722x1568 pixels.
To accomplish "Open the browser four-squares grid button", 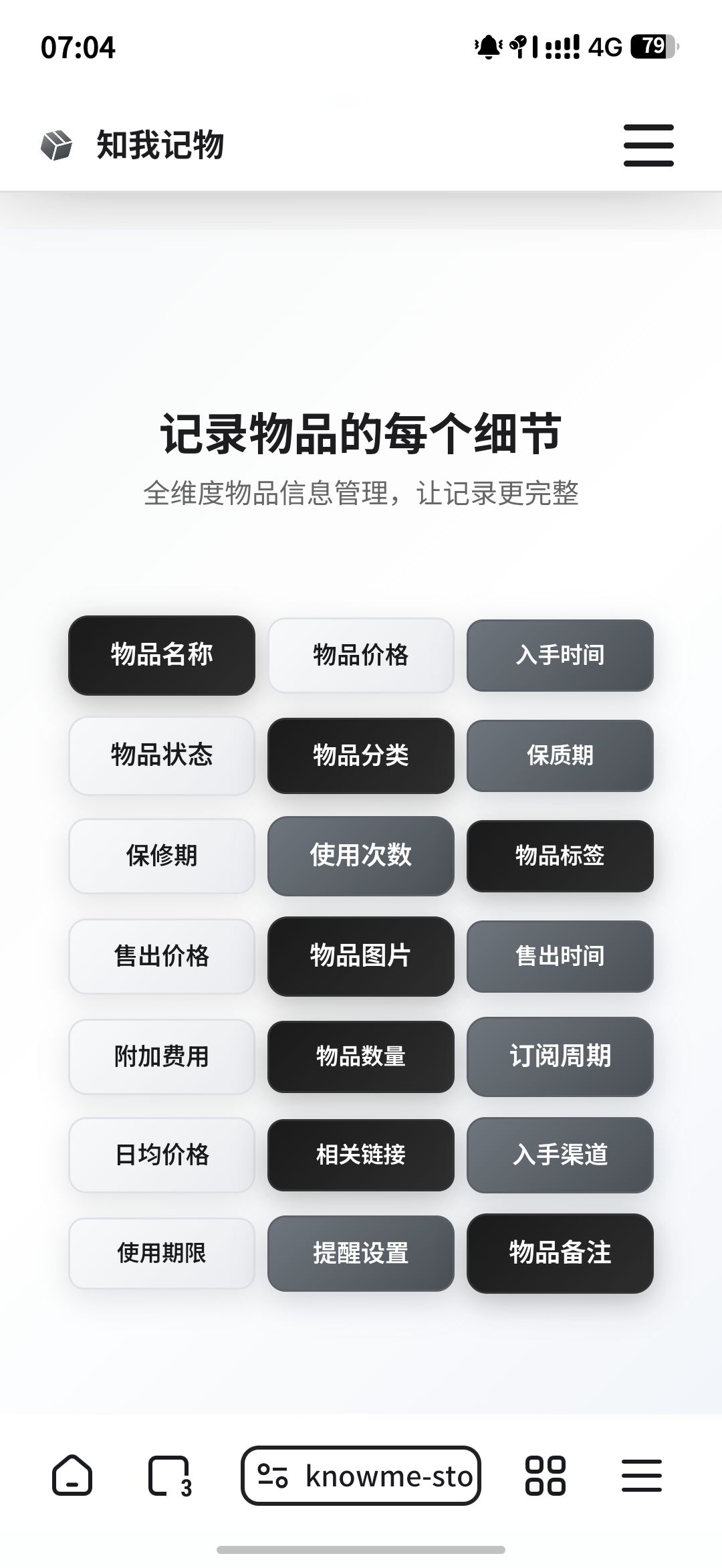I will [546, 1476].
